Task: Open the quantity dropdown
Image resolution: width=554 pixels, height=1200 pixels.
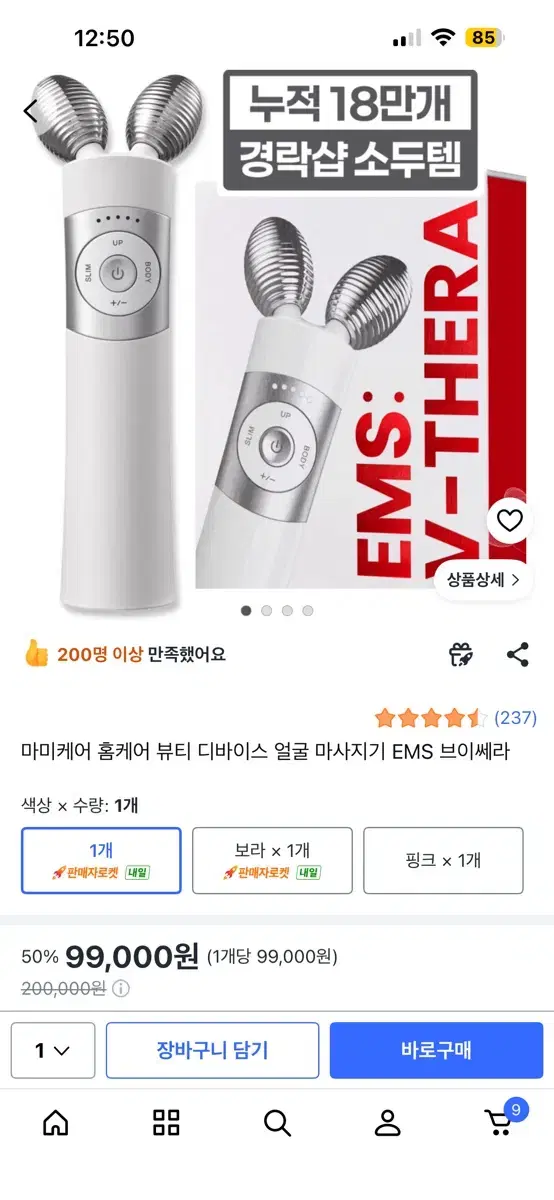Action: click(x=53, y=1050)
